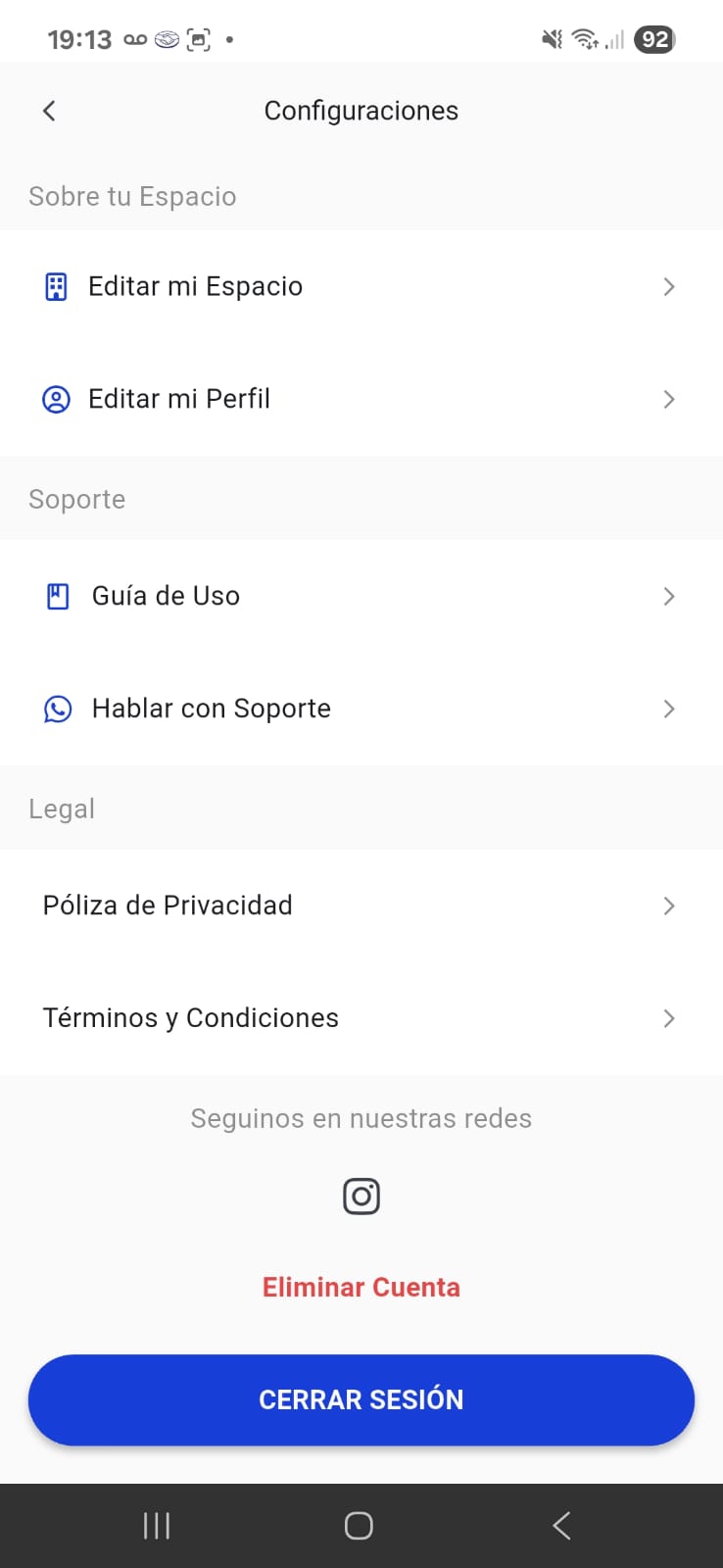723x1568 pixels.
Task: Expand the Hablar con Soporte row arrow
Action: point(669,709)
